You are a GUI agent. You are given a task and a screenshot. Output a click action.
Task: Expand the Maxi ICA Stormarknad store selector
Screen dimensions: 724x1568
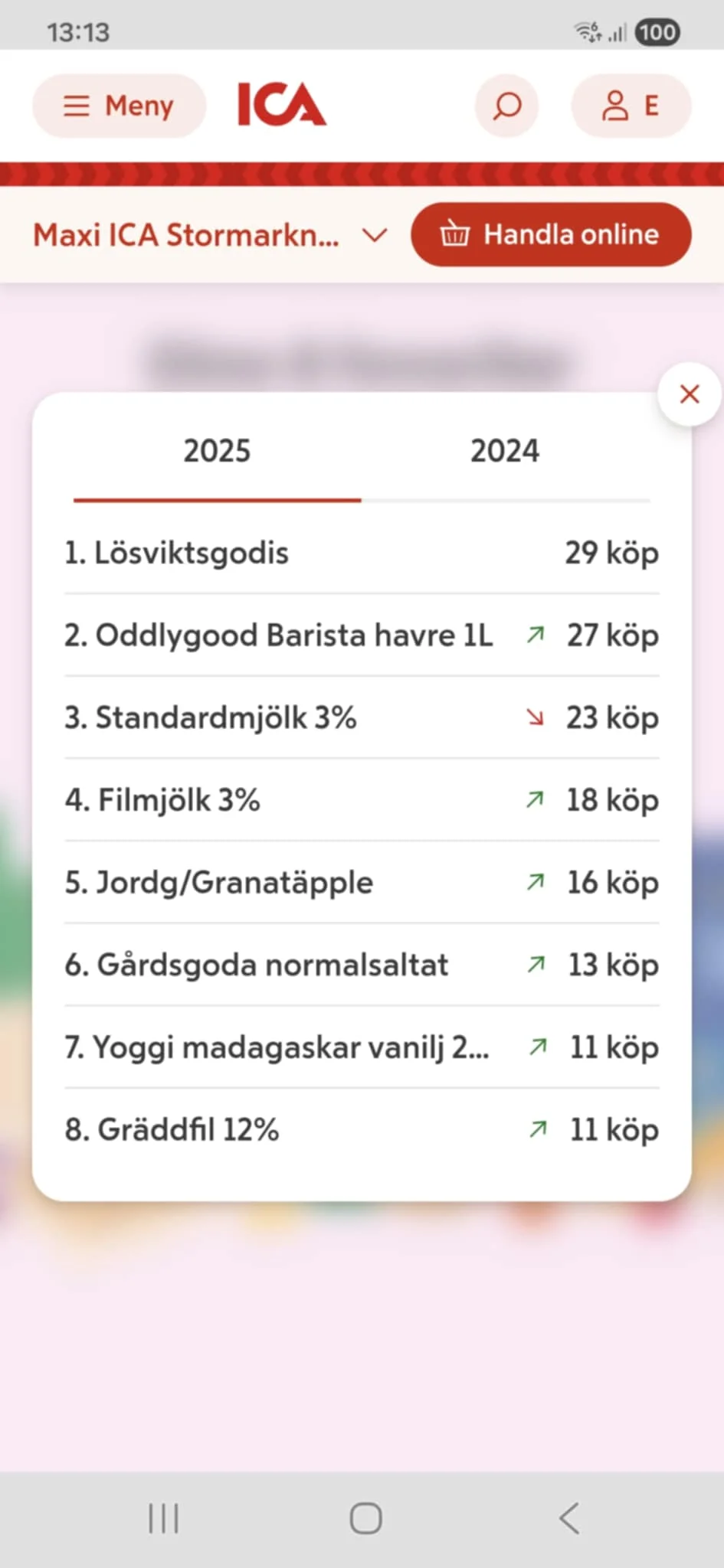211,235
